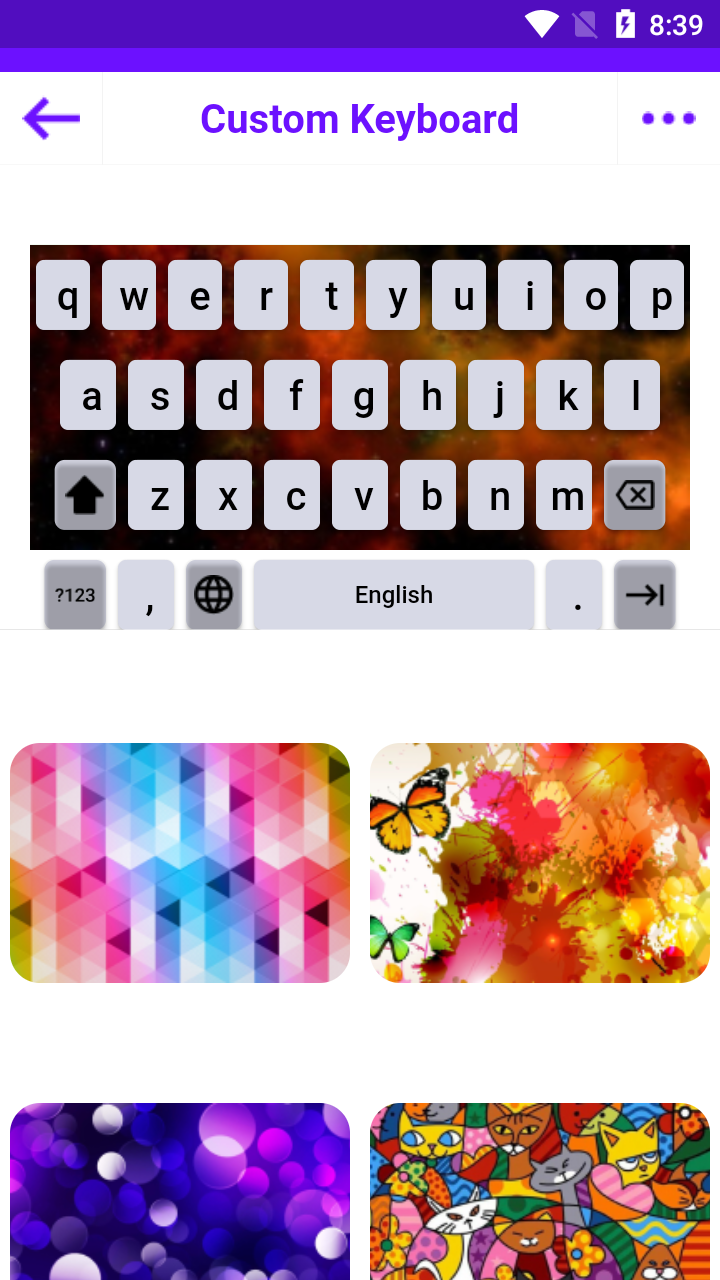Open the three-dot overflow menu

tap(668, 119)
